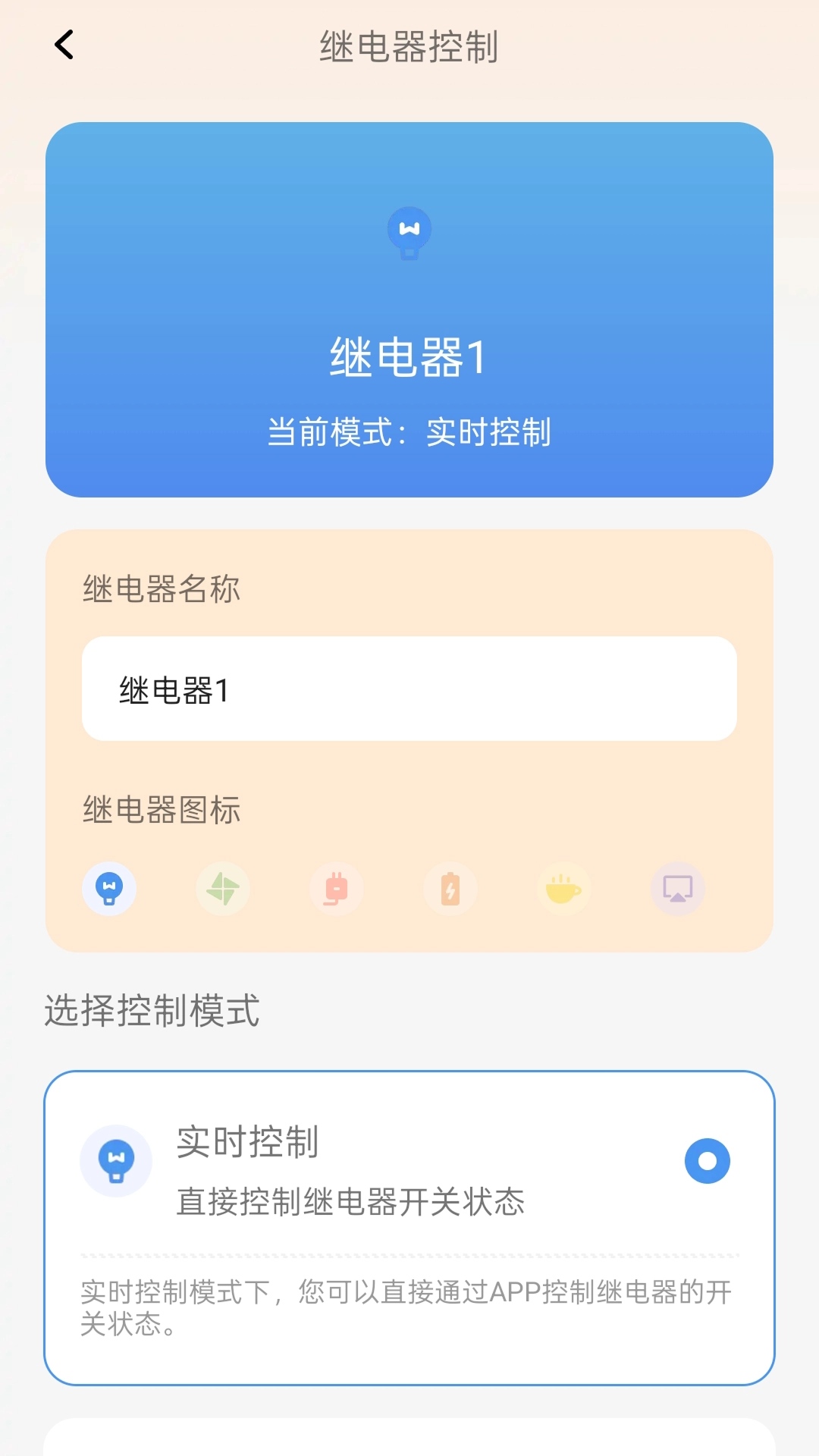Select the battery charging relay icon
The image size is (819, 1456).
450,890
